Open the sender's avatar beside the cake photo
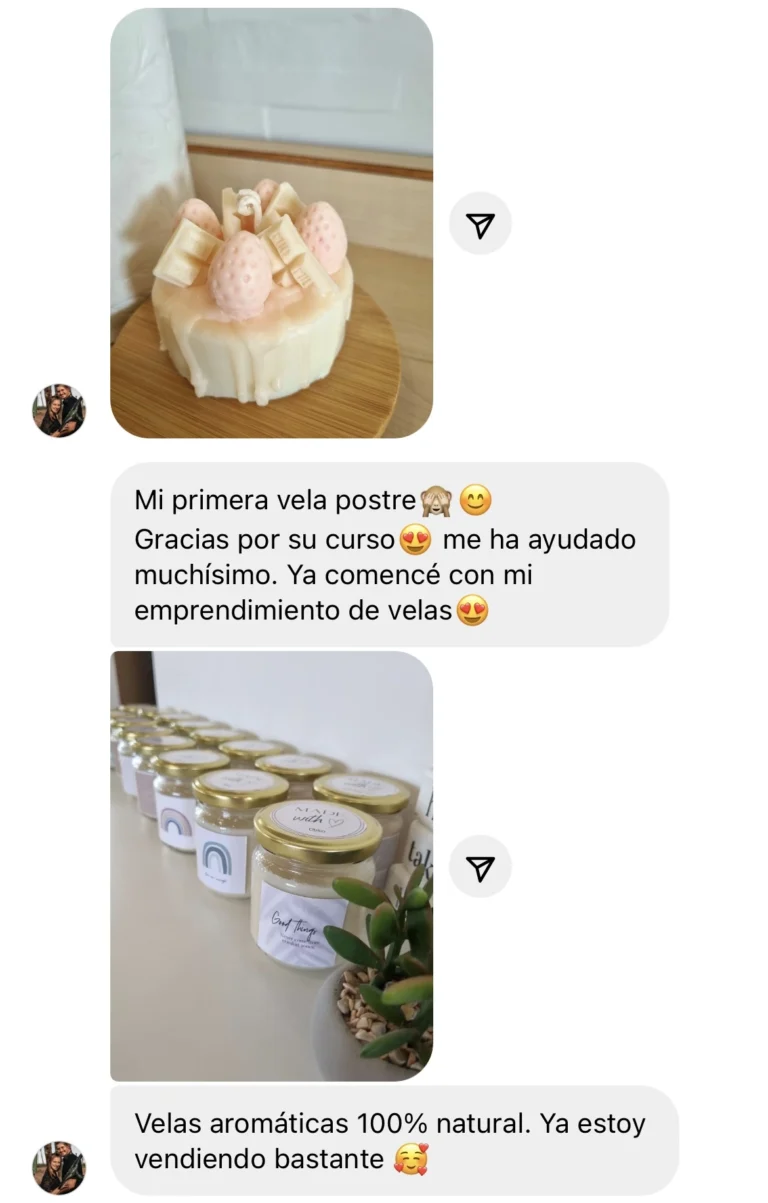Screen dimensions: 768x1203 point(59,411)
